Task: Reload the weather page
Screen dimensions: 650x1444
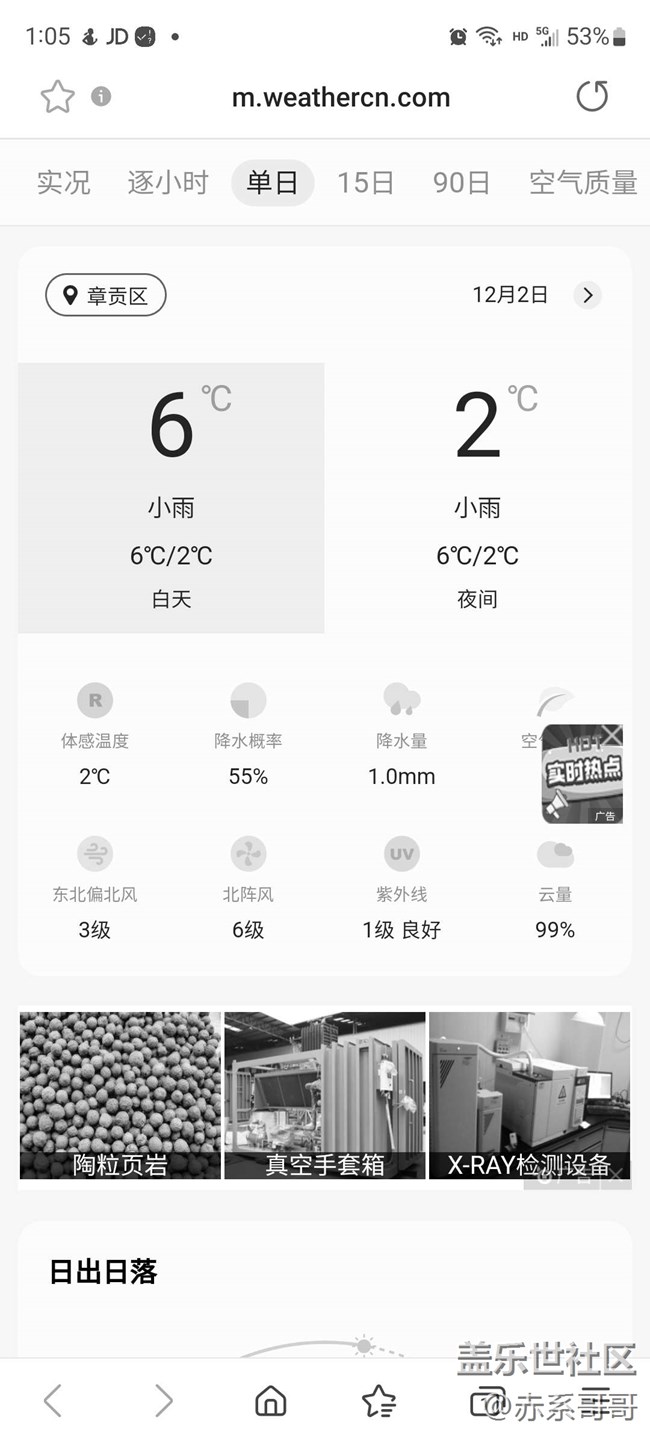Action: click(592, 96)
